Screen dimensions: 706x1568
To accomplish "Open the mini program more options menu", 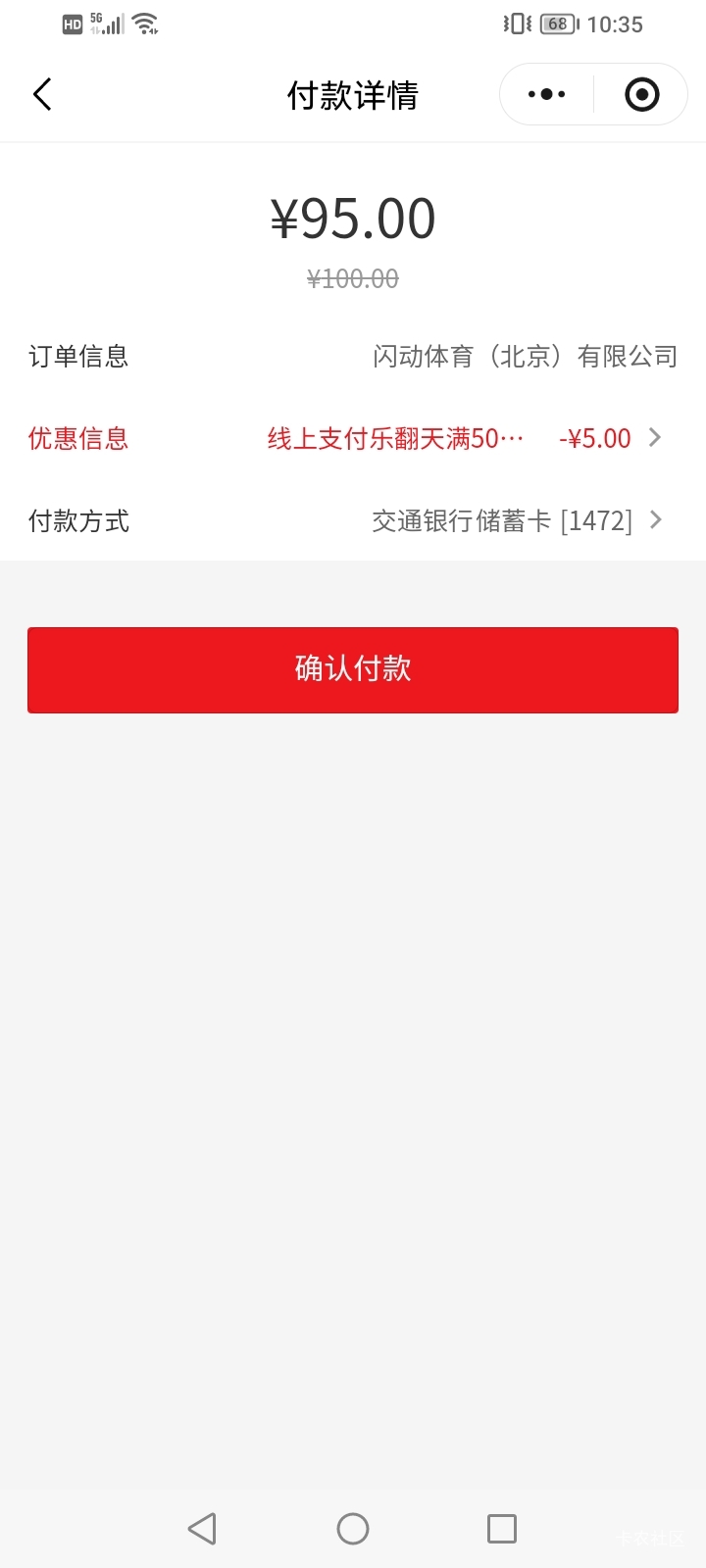I will click(546, 95).
